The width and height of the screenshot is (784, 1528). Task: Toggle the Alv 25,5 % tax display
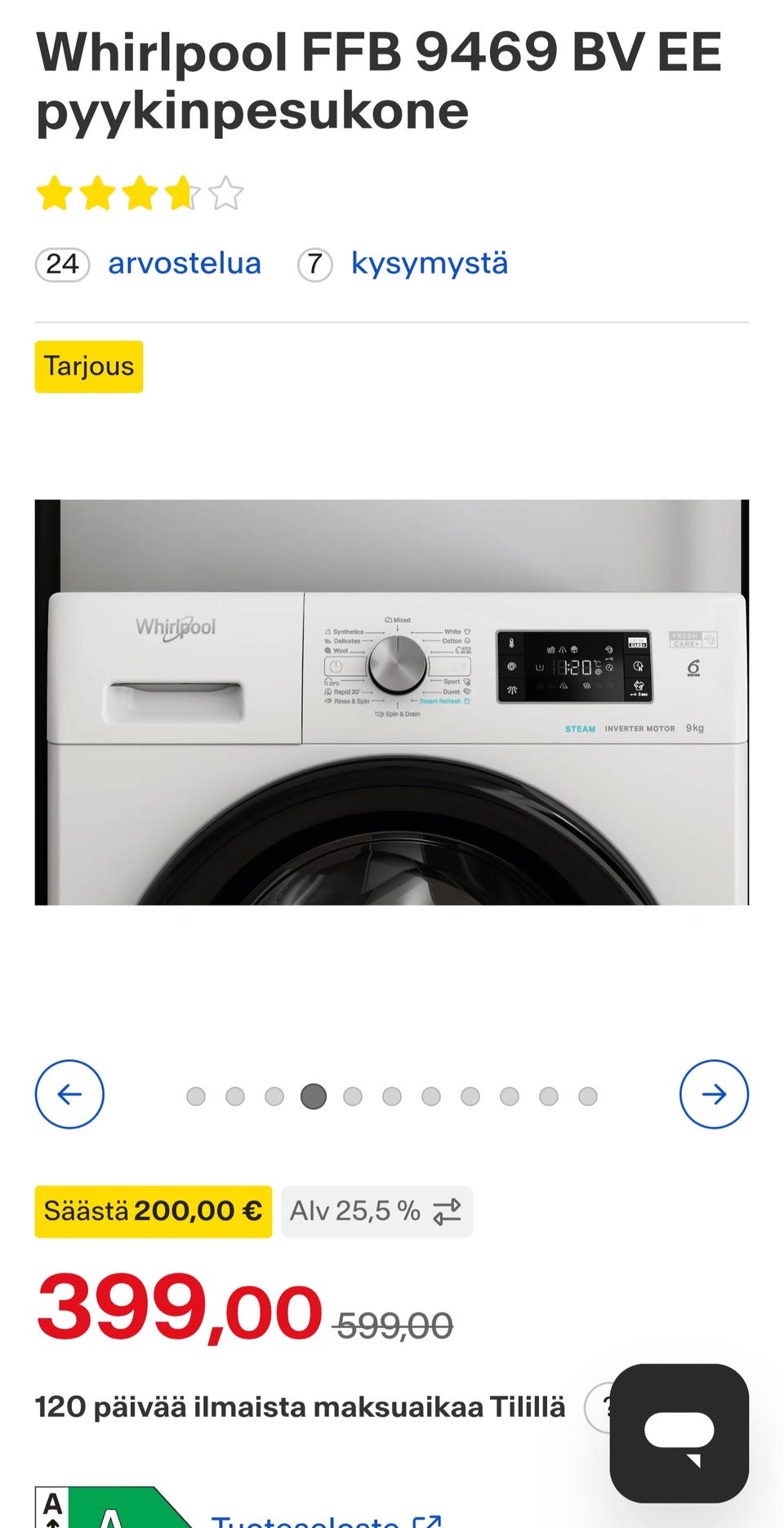coord(376,1211)
